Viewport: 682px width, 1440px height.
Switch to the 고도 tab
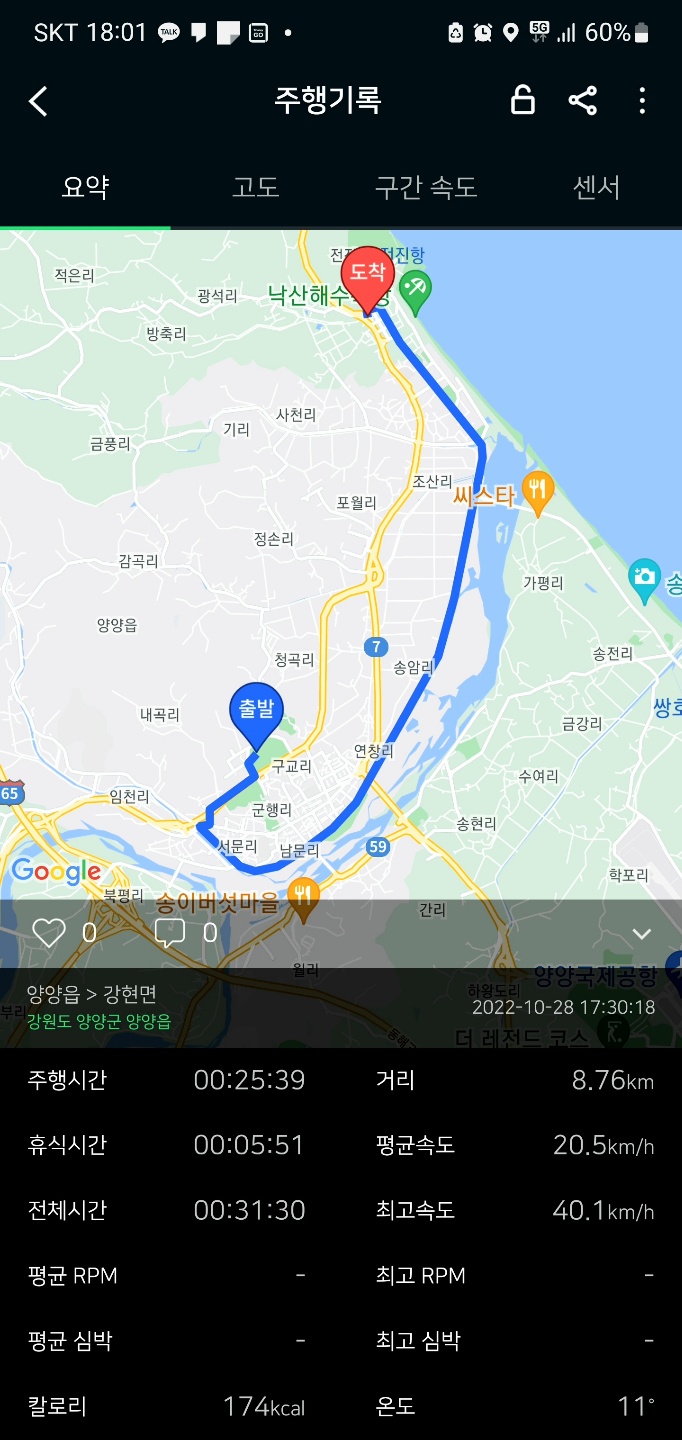(x=255, y=187)
